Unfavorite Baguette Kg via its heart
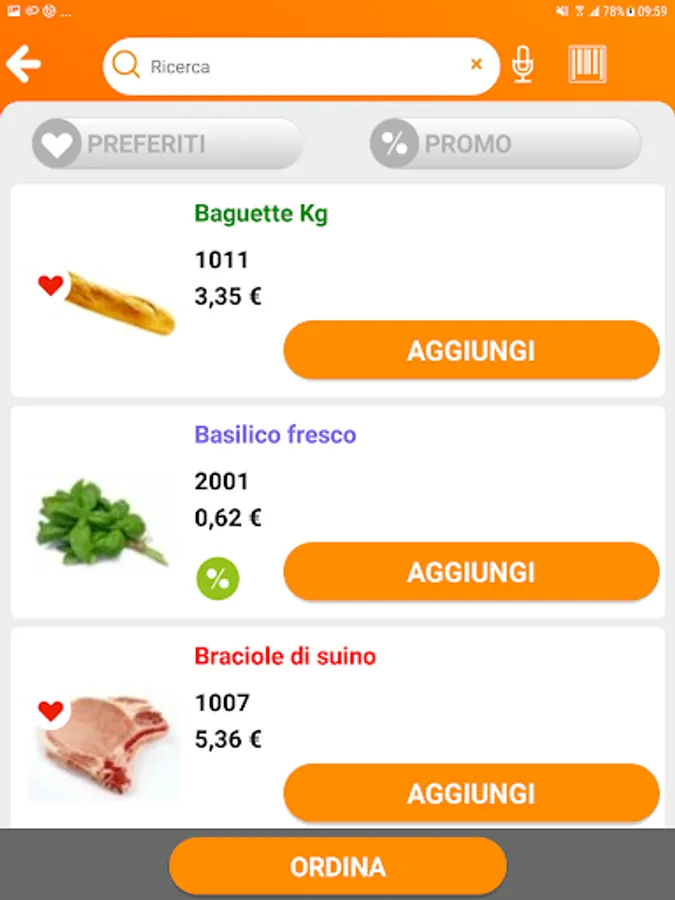This screenshot has width=675, height=900. tap(51, 286)
